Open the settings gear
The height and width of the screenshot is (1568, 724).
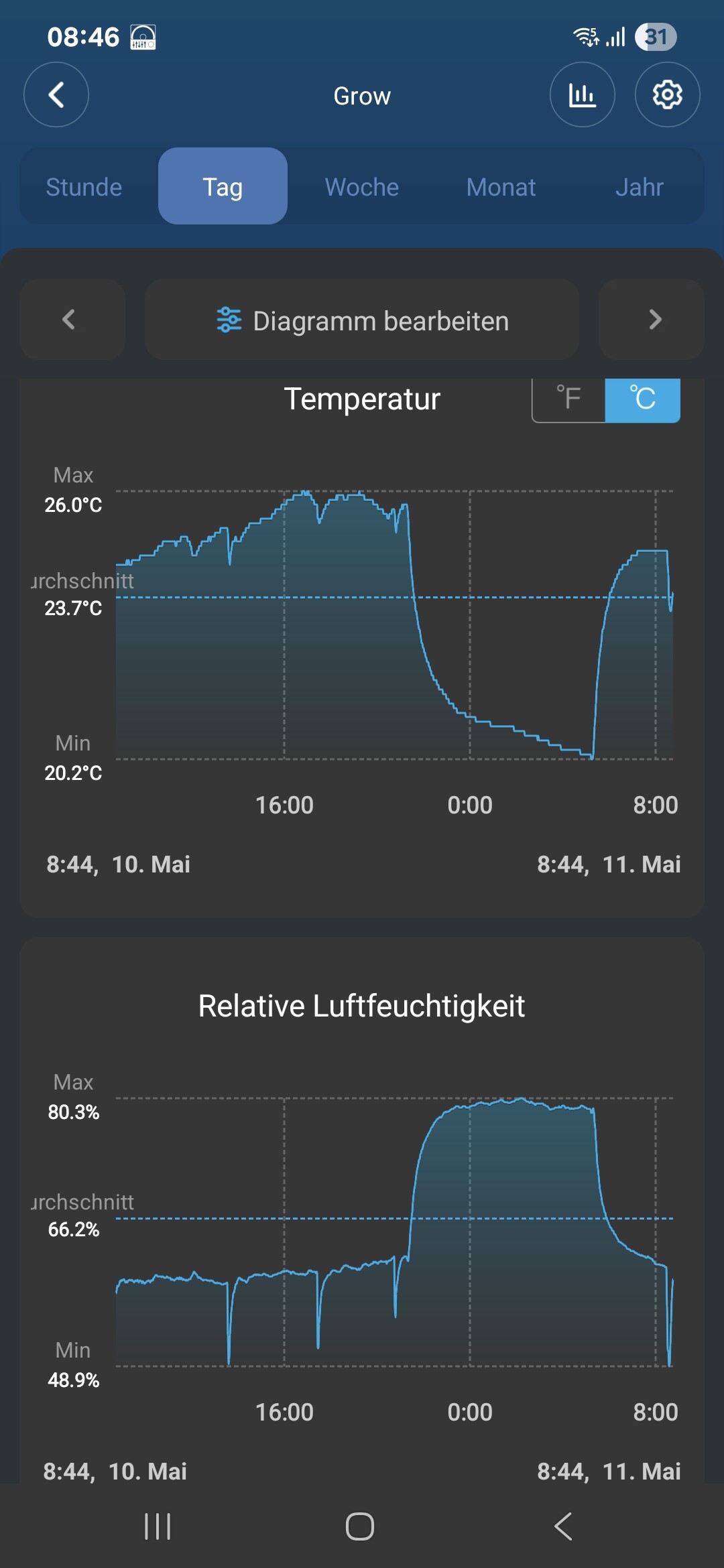(x=667, y=94)
